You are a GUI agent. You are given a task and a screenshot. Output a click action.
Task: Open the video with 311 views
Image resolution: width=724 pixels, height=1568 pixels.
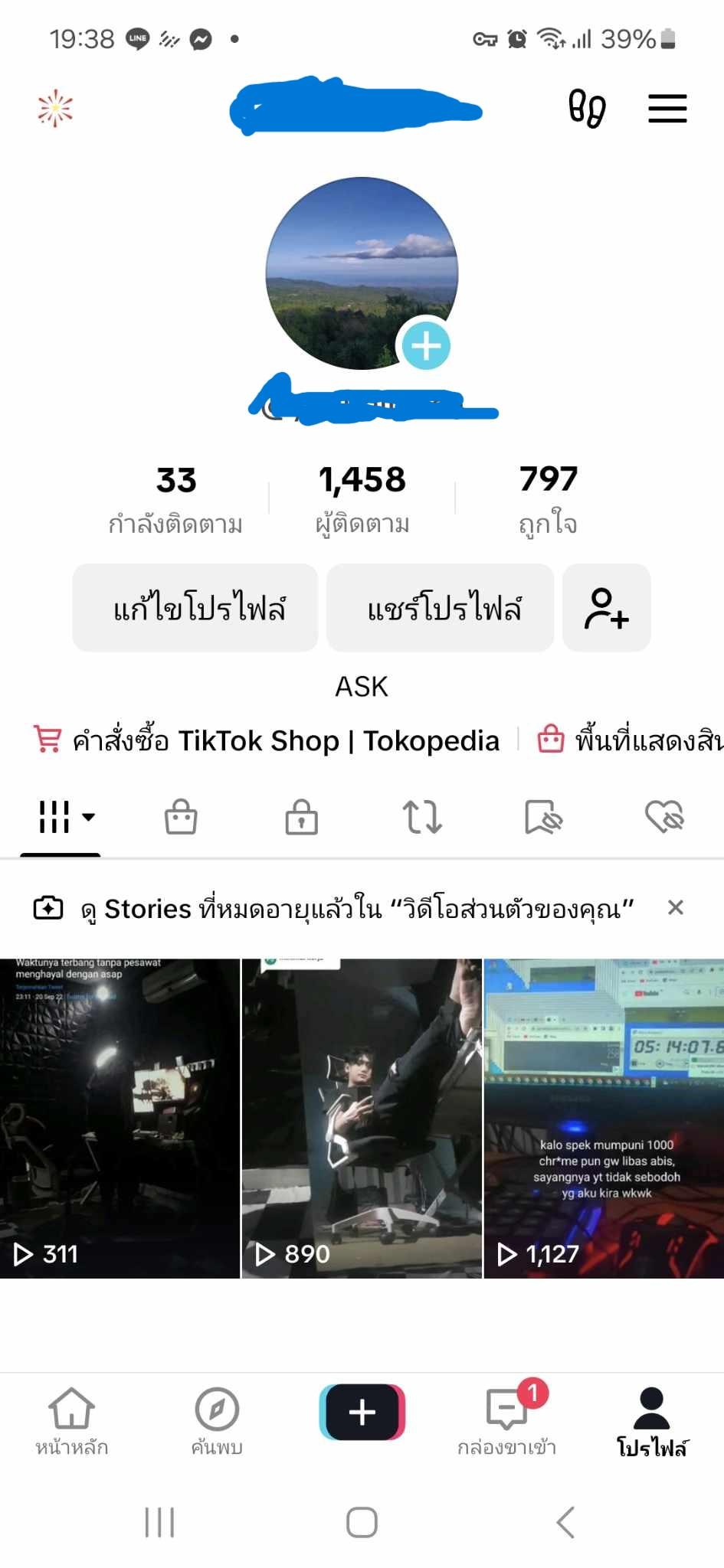click(120, 1118)
